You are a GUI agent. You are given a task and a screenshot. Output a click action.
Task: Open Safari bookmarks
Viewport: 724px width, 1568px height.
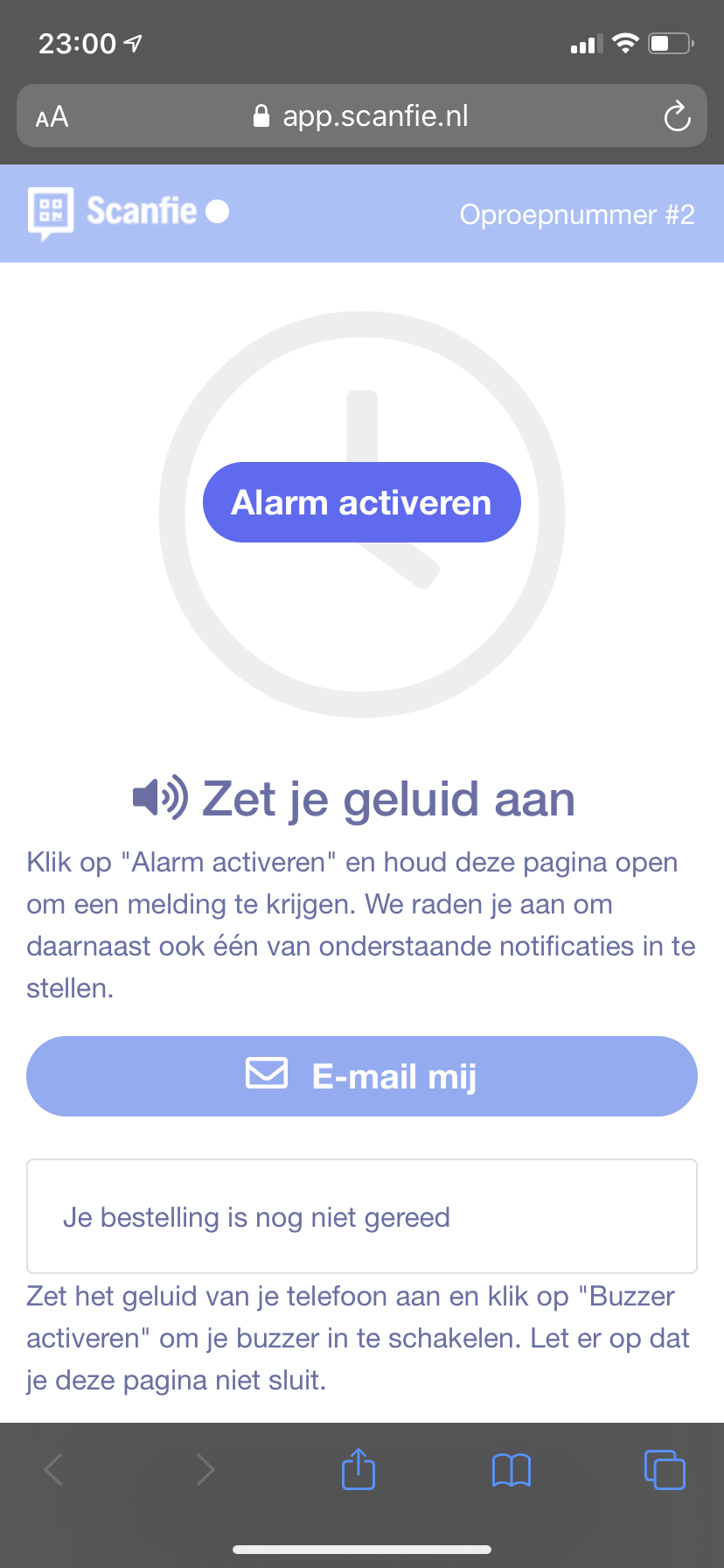click(512, 1470)
